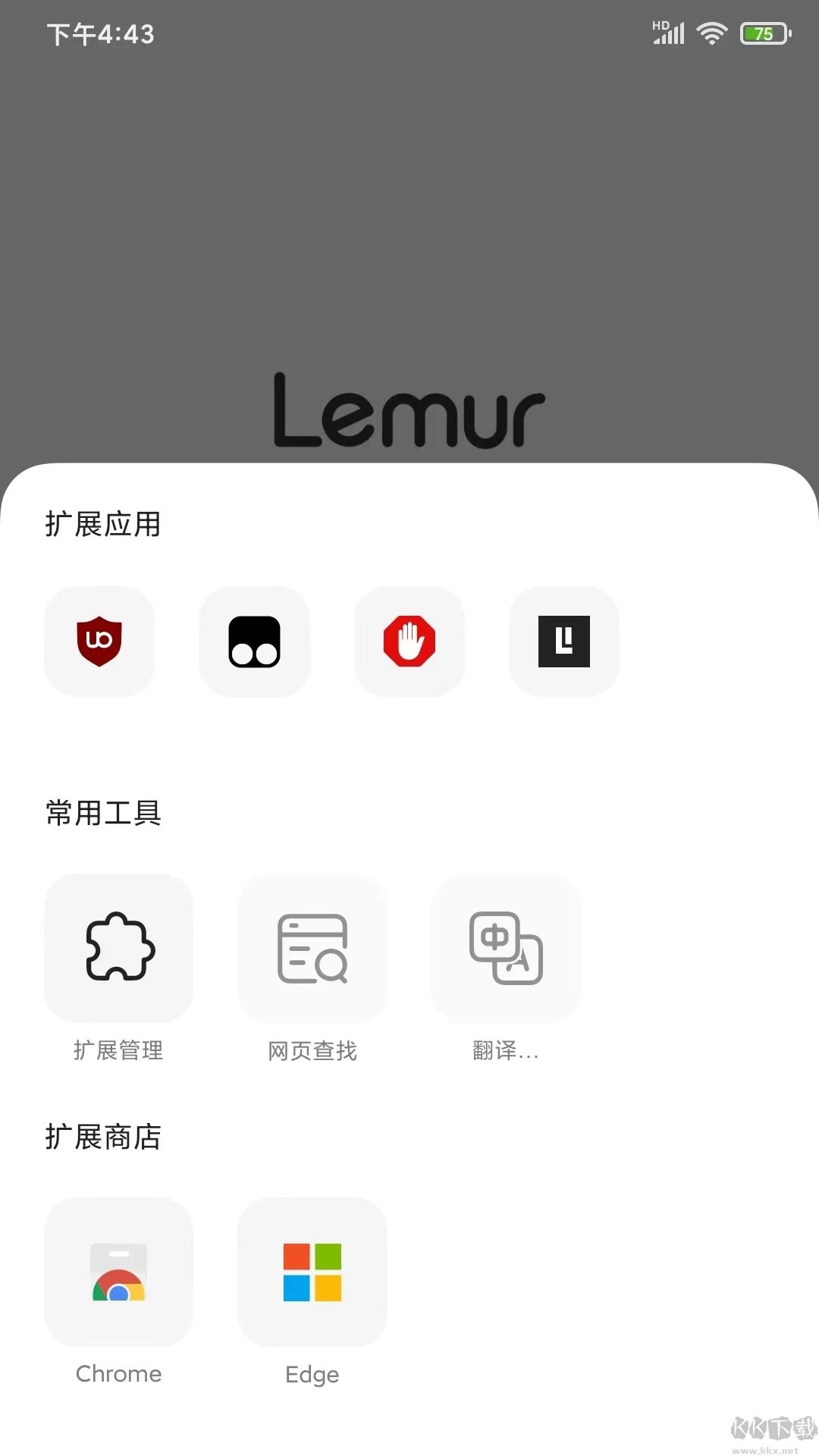Screen dimensions: 819x1456
Task: Open 扩展管理 with the puzzle piece icon
Action: click(x=118, y=949)
